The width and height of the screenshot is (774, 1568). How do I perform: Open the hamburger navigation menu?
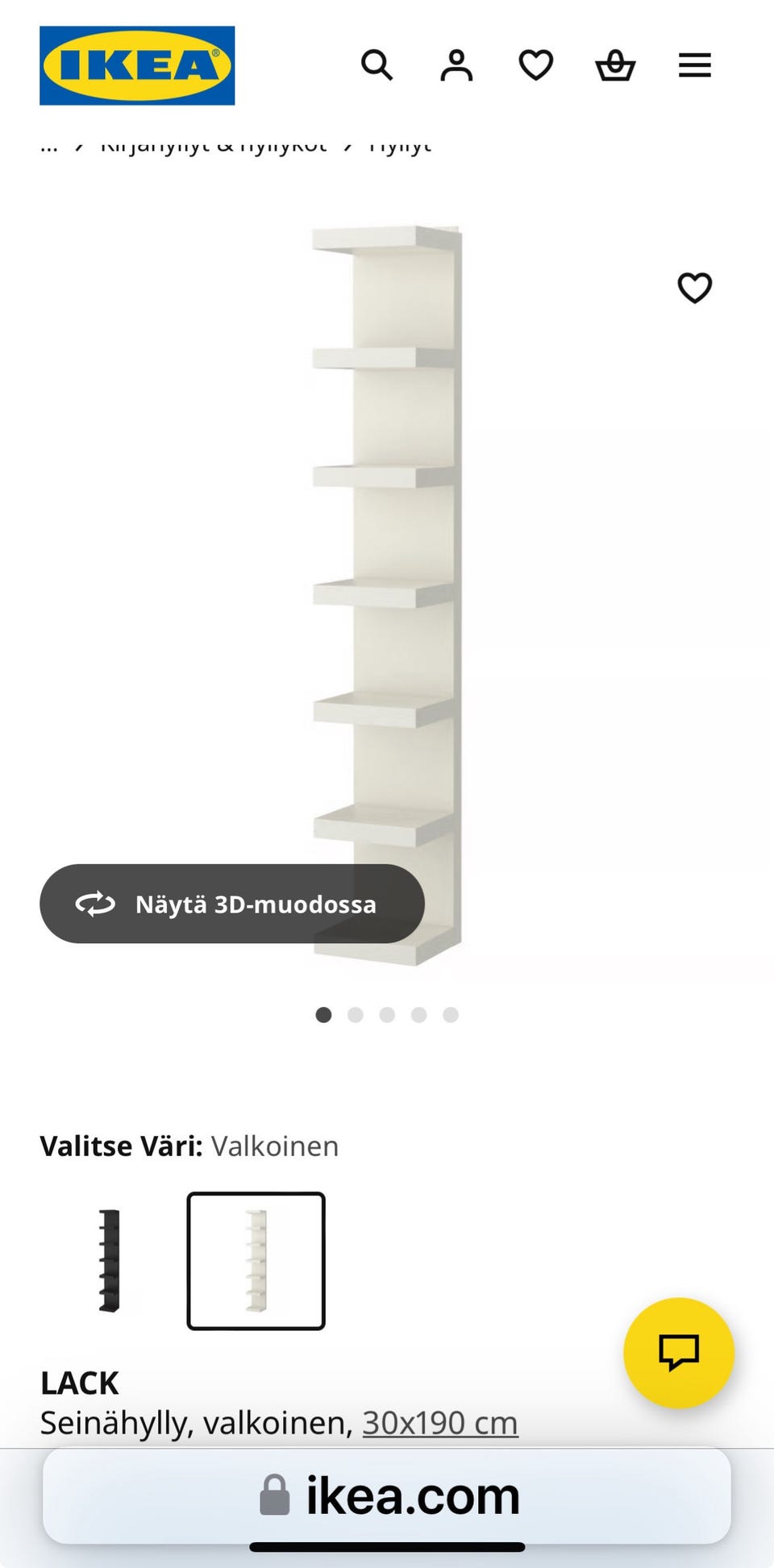tap(694, 64)
